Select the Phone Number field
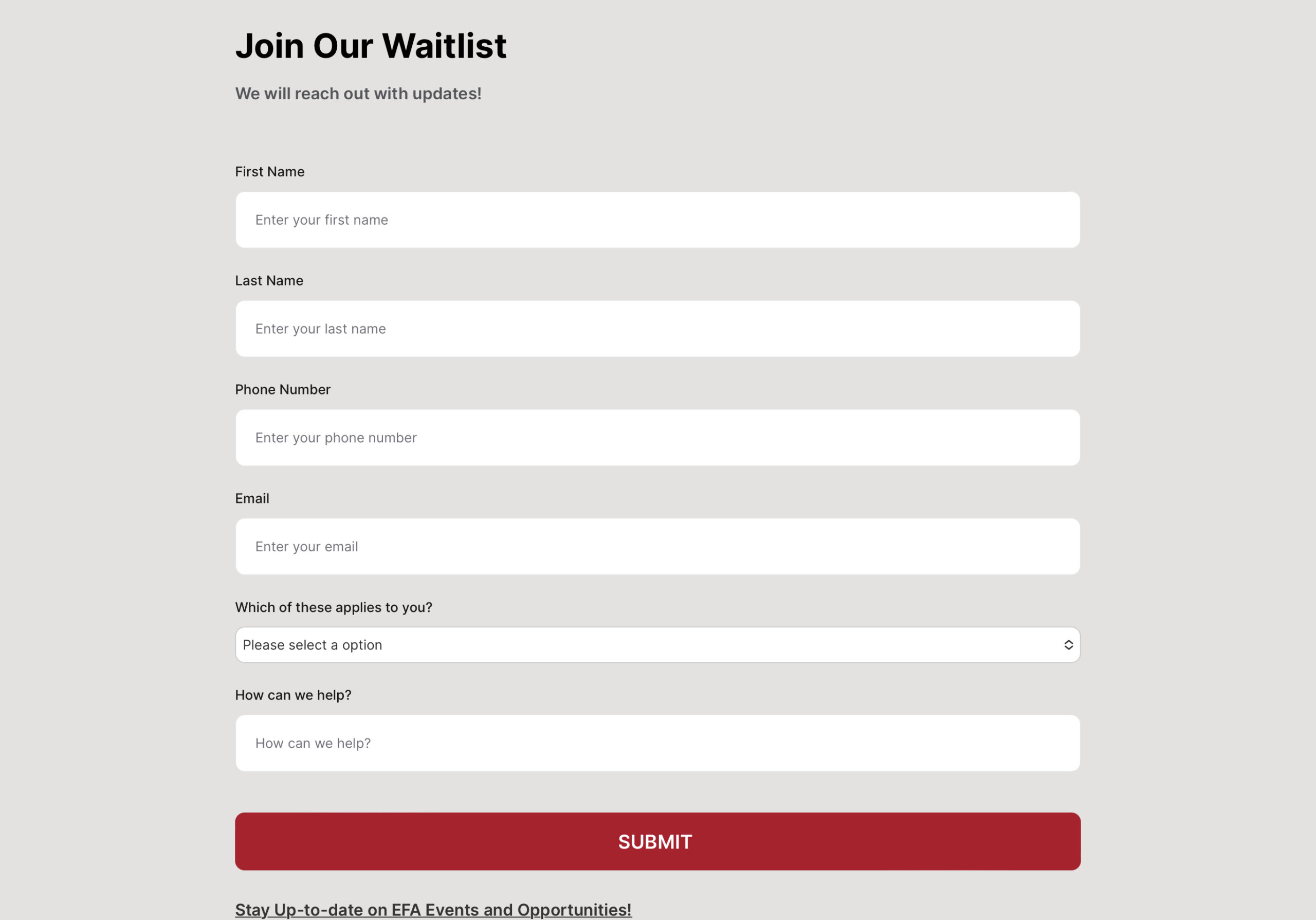This screenshot has height=920, width=1316. tap(657, 438)
